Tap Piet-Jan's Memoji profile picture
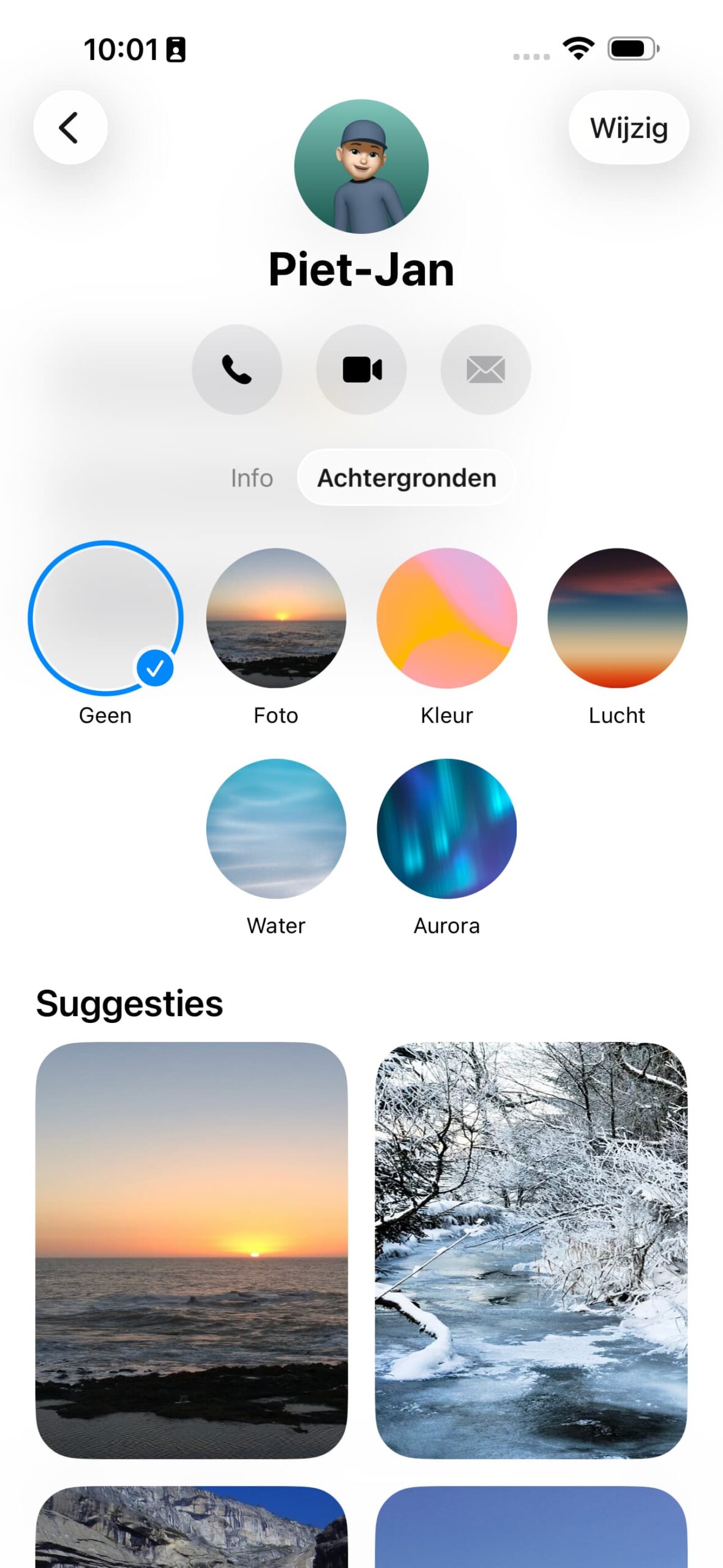723x1568 pixels. (361, 167)
